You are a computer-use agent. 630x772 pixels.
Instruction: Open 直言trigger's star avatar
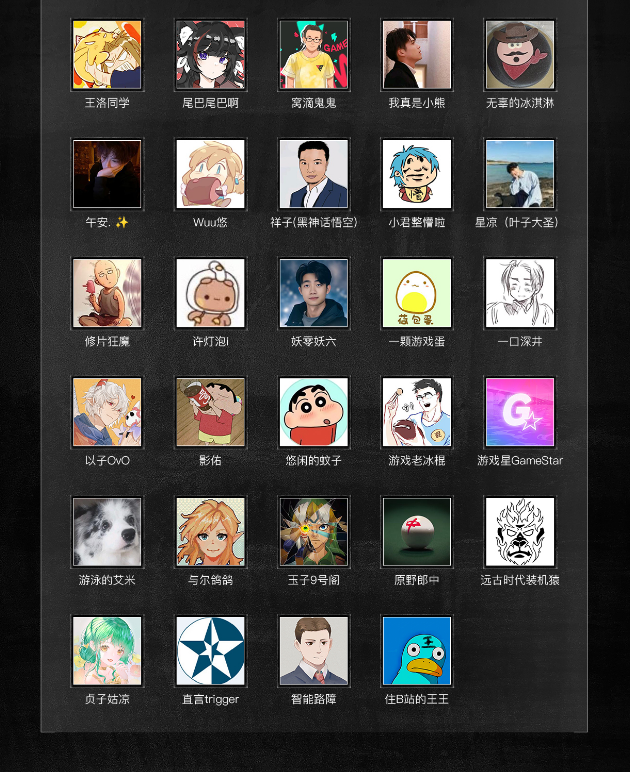(210, 651)
